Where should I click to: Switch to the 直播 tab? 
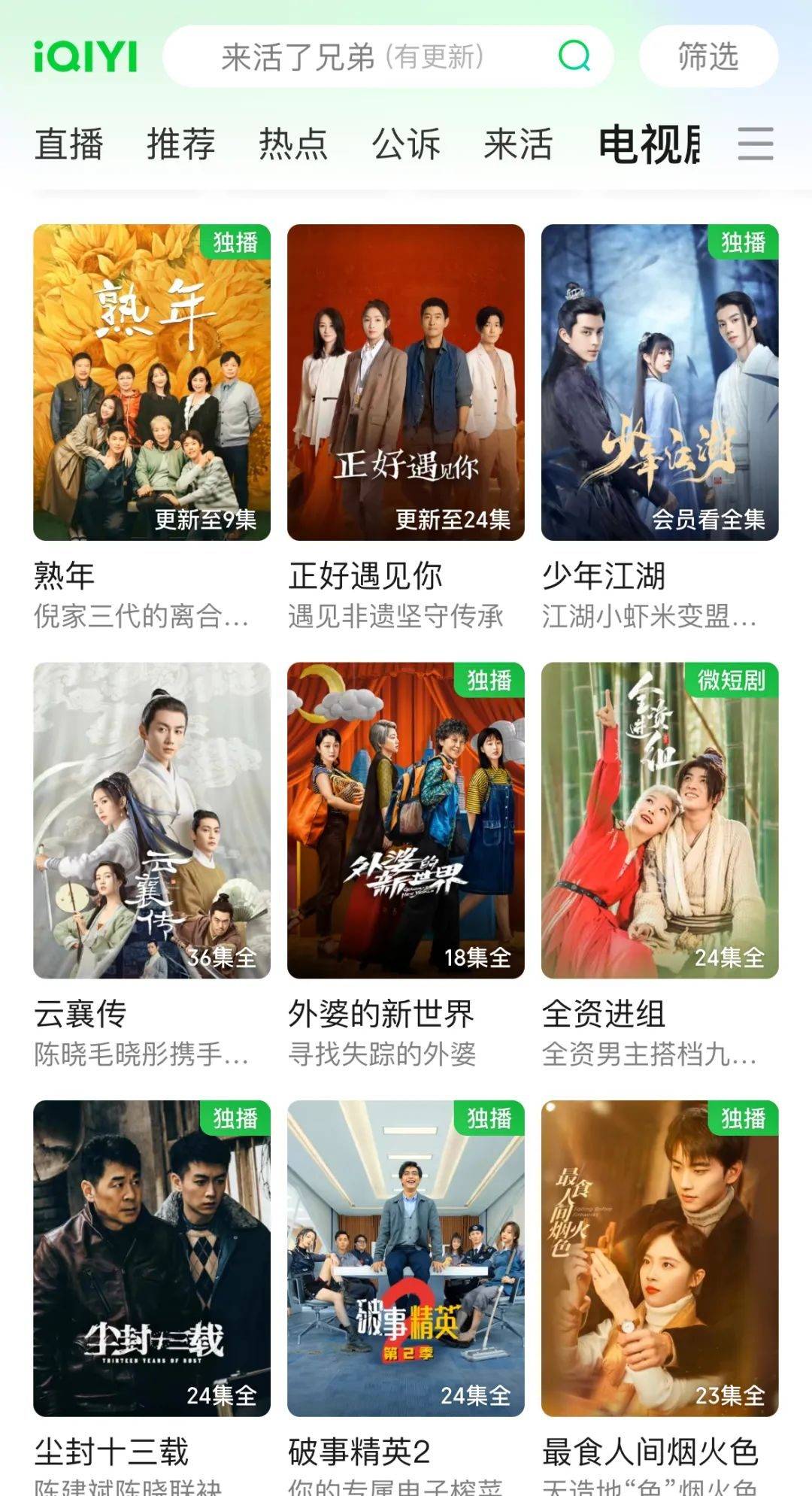69,144
